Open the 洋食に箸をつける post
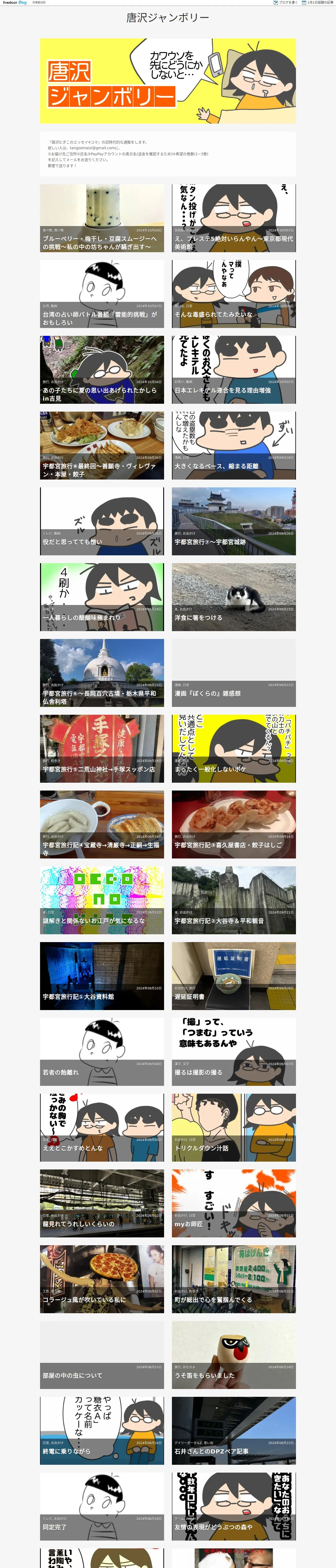Viewport: 336px width, 1568px height. click(x=234, y=597)
